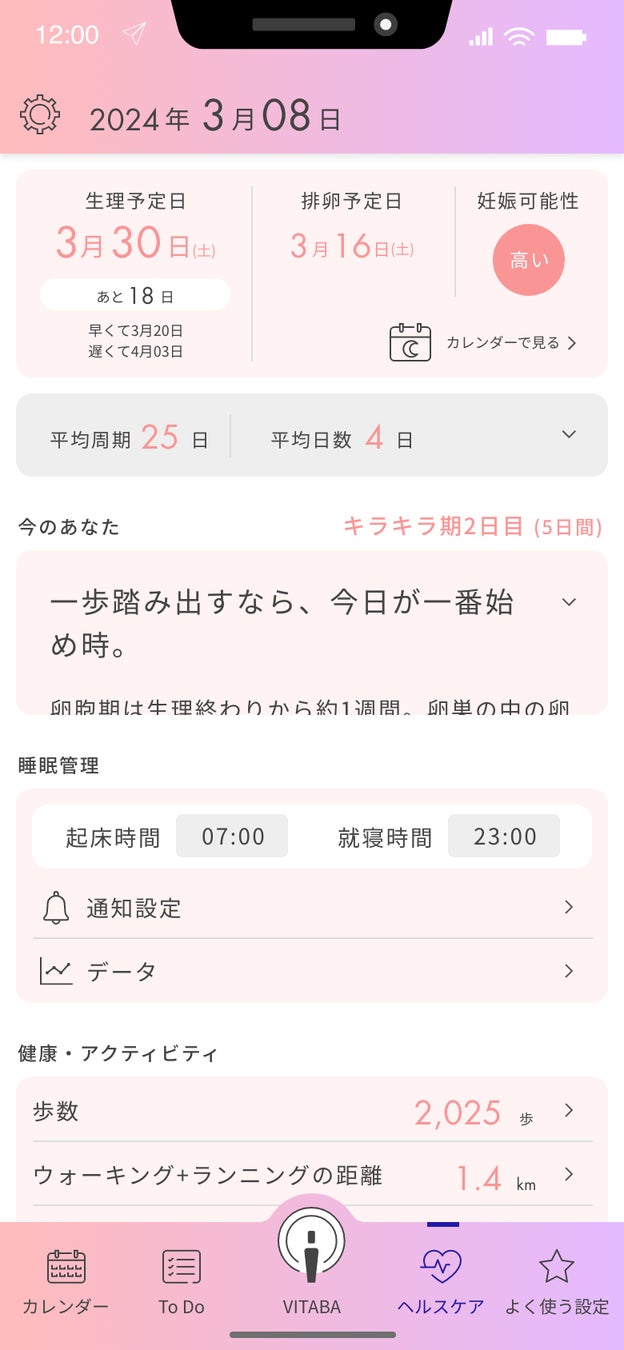Open the settings gear
624x1350 pixels.
[39, 115]
